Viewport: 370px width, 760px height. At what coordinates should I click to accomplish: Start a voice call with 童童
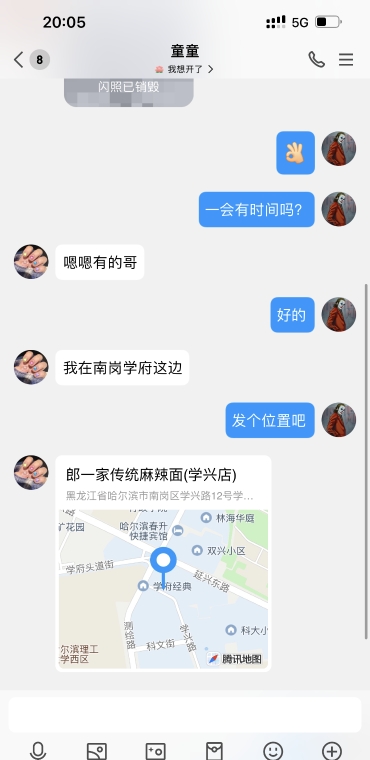(x=316, y=59)
